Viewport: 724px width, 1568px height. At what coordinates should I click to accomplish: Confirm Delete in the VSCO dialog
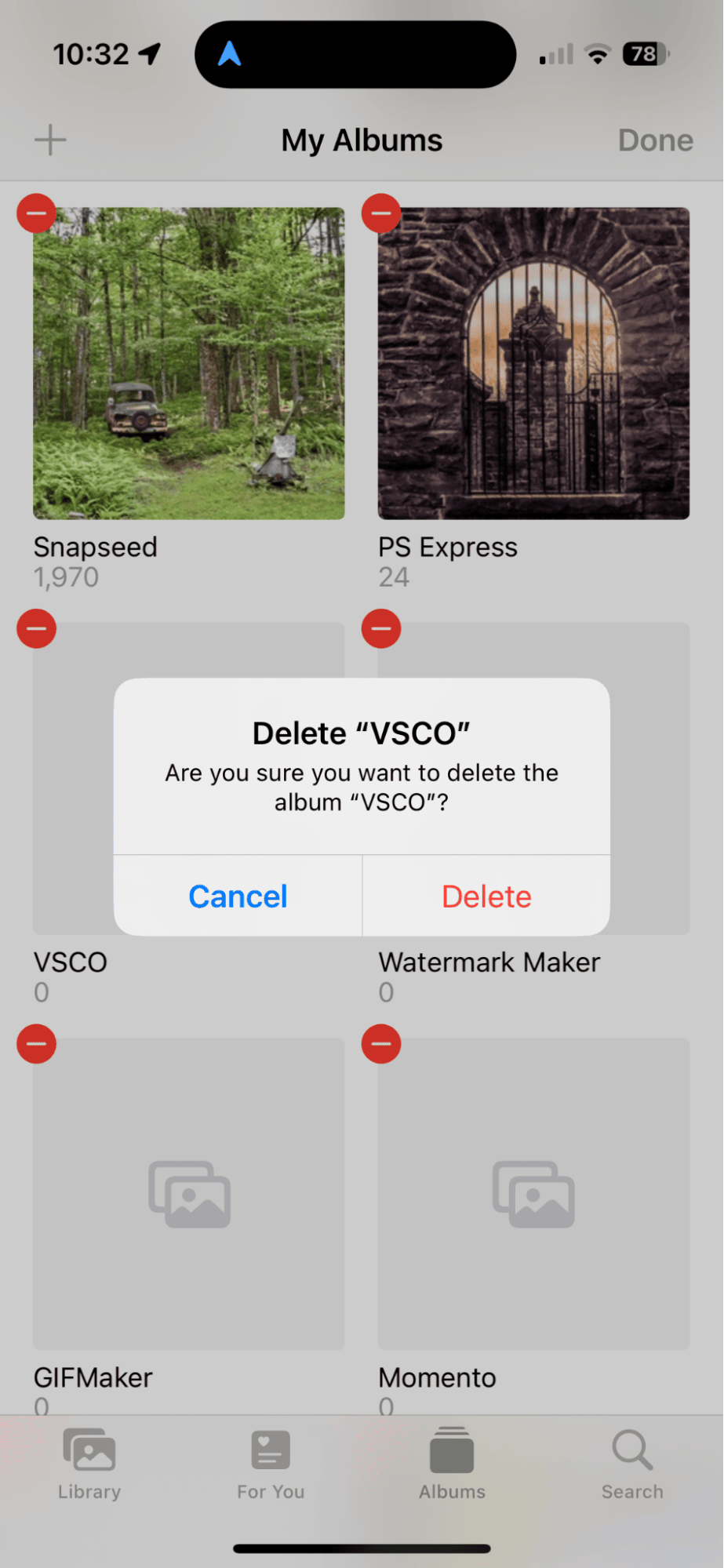(x=486, y=896)
